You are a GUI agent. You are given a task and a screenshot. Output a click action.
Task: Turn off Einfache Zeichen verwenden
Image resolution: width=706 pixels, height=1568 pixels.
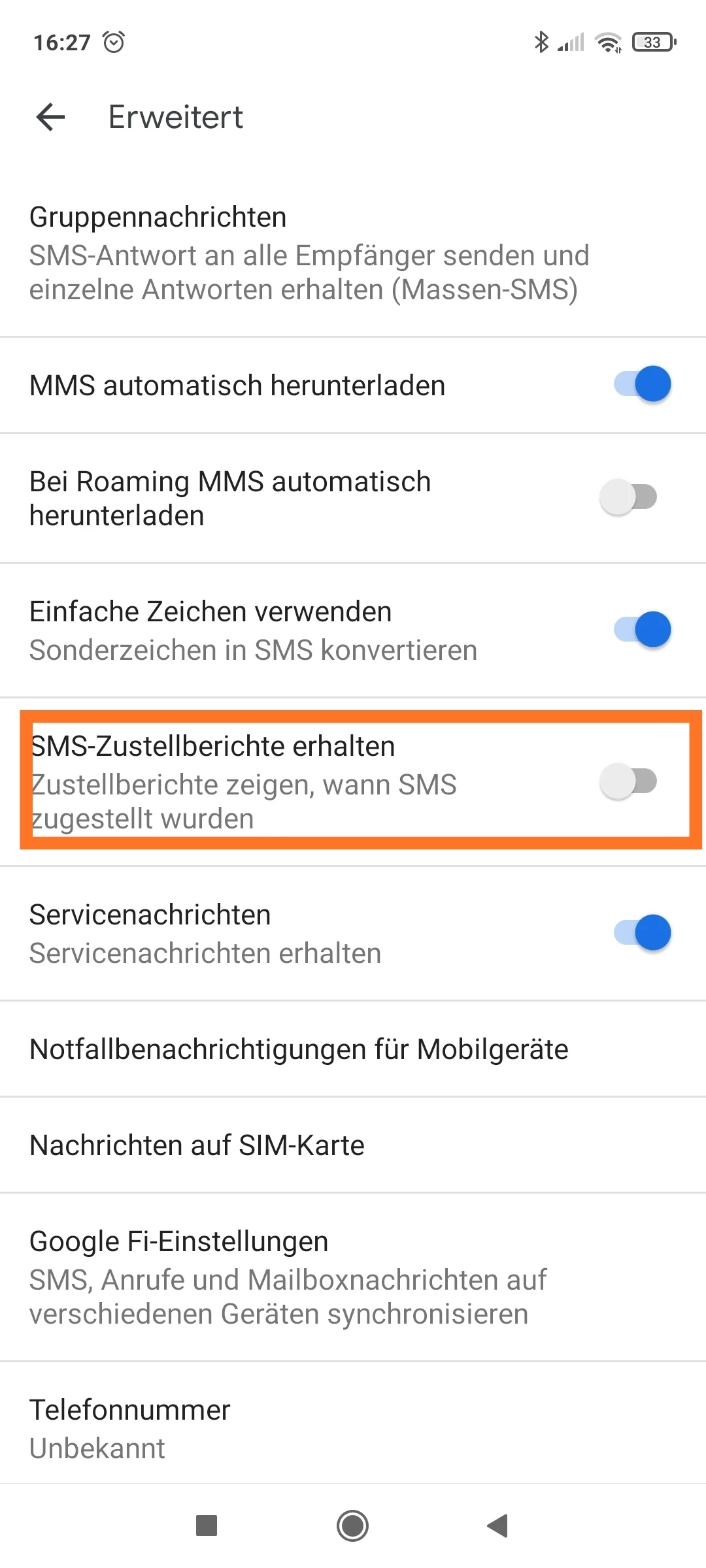(642, 630)
